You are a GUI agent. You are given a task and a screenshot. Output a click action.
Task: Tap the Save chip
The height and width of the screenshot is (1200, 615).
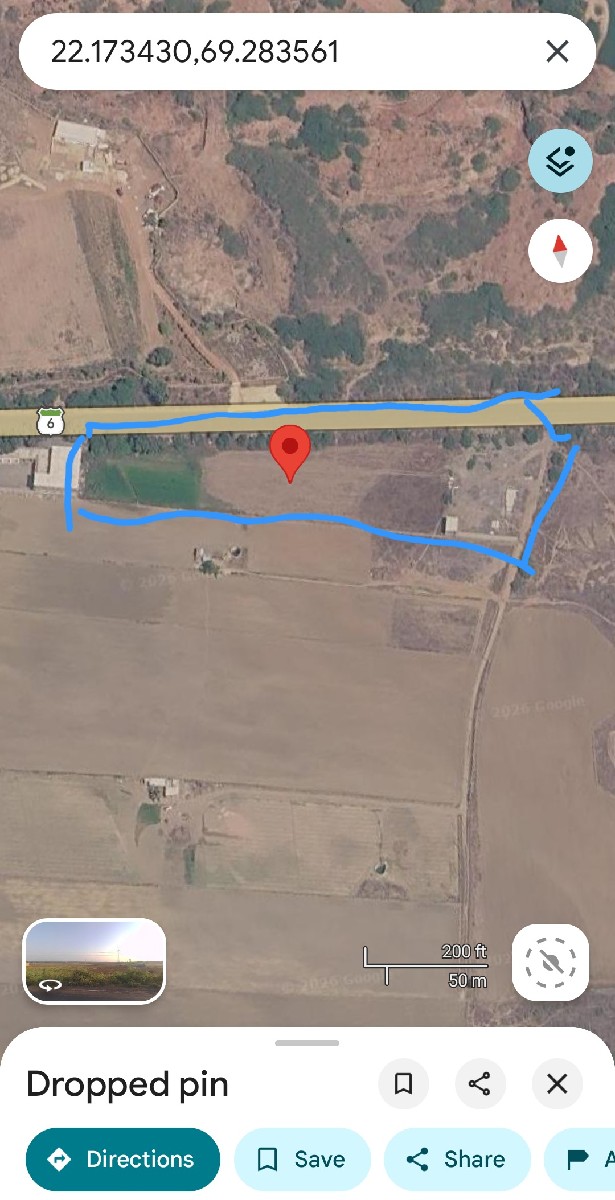[x=302, y=1159]
